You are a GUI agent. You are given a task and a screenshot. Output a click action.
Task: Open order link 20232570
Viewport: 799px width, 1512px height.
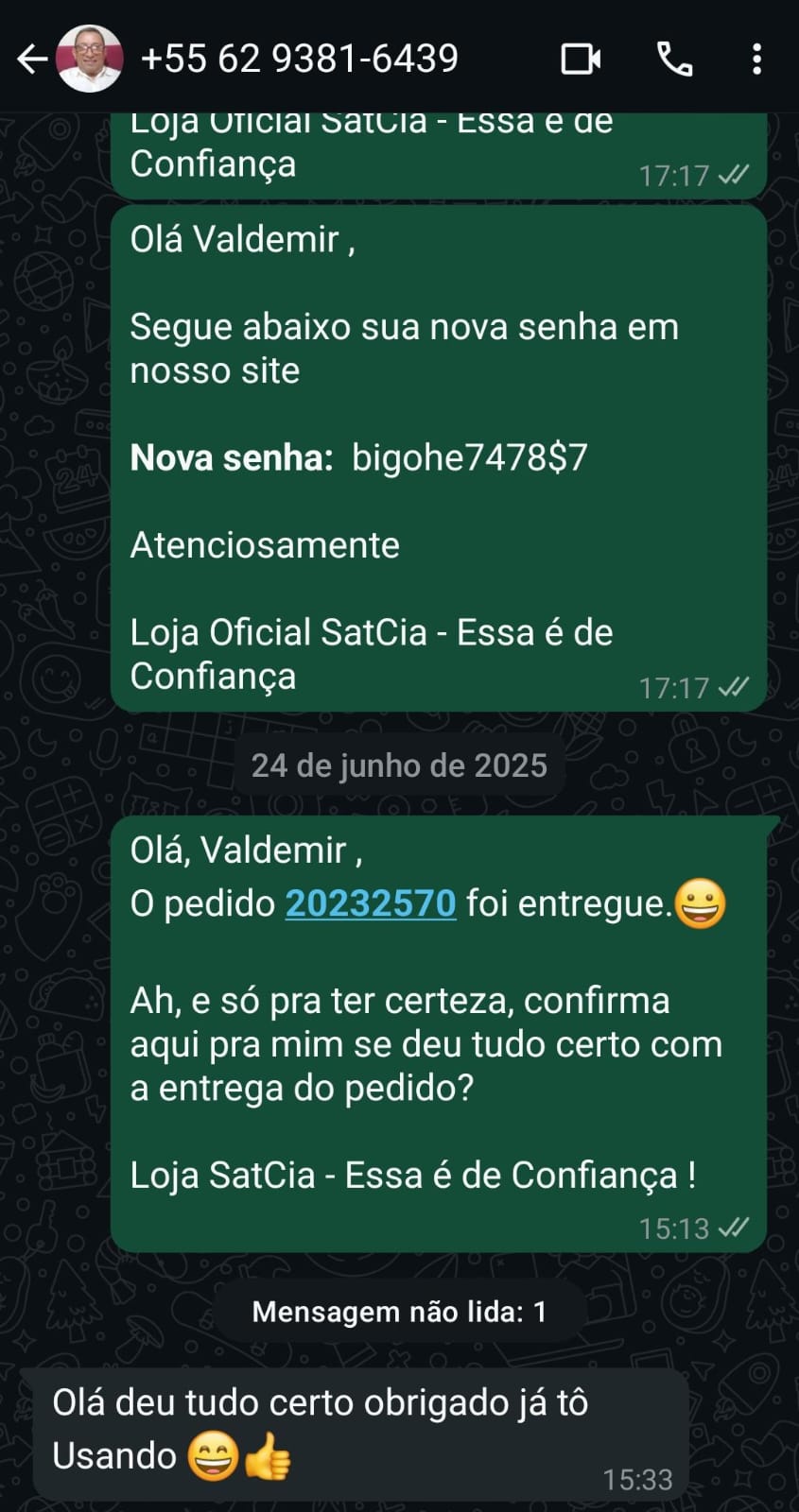(x=371, y=903)
